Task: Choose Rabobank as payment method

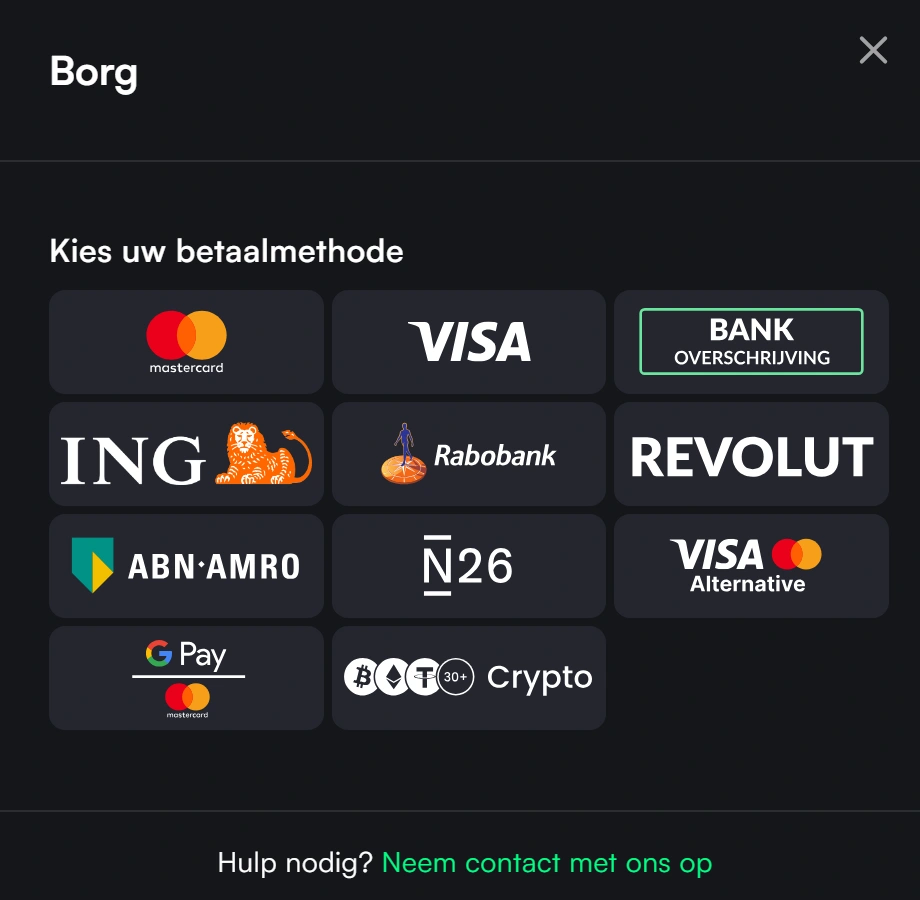Action: [469, 454]
